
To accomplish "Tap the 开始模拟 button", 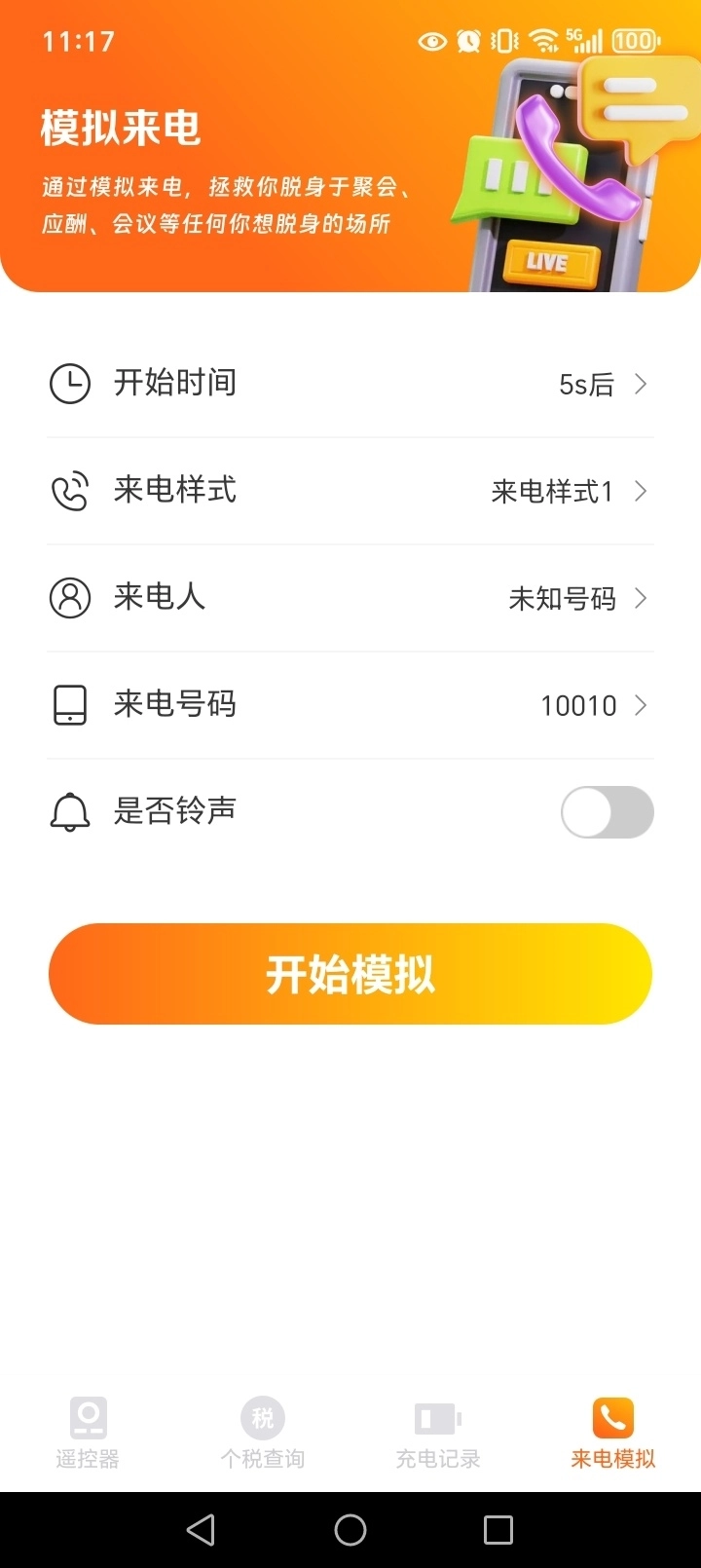I will [350, 974].
